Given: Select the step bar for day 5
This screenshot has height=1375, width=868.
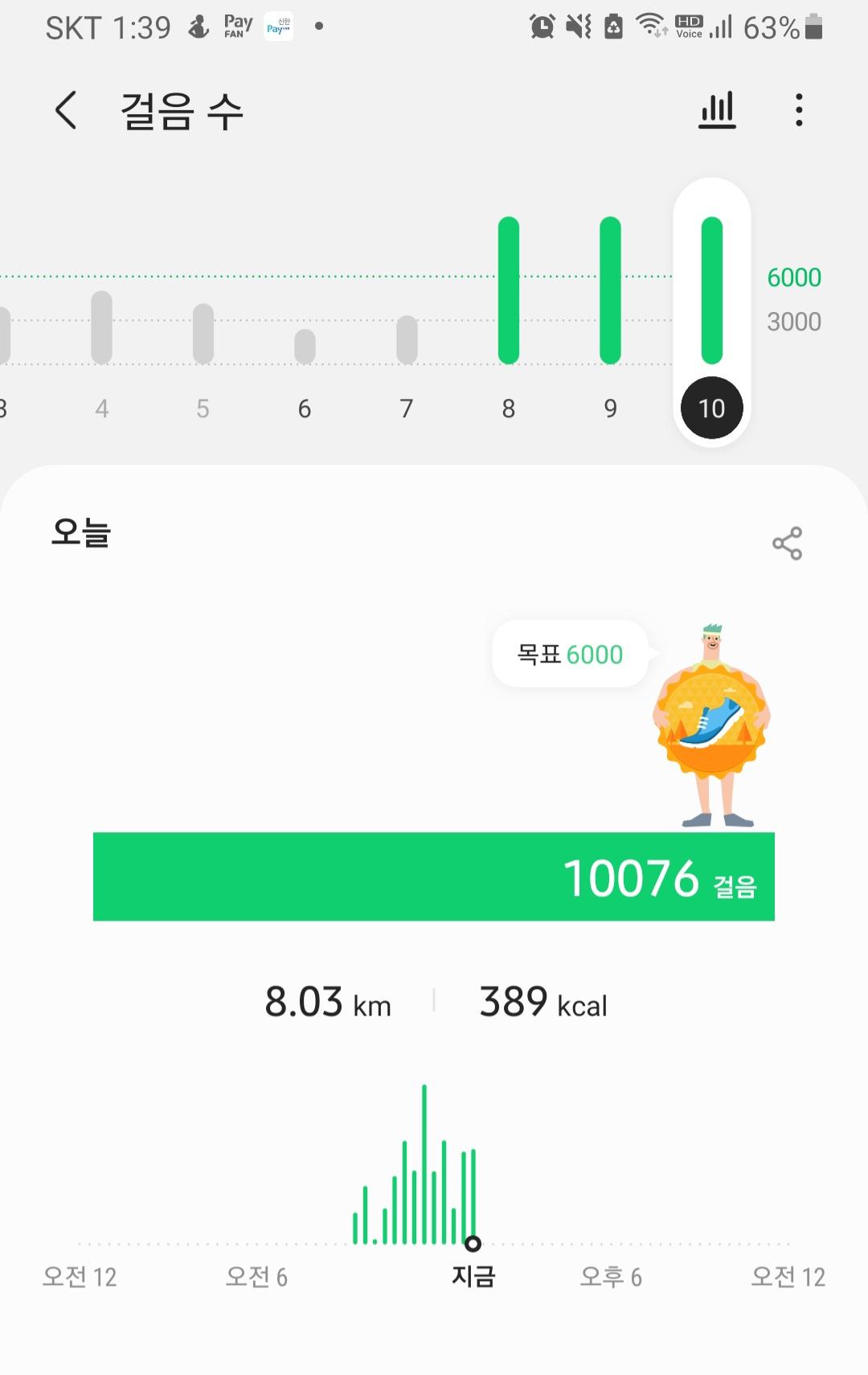Looking at the screenshot, I should pos(203,334).
